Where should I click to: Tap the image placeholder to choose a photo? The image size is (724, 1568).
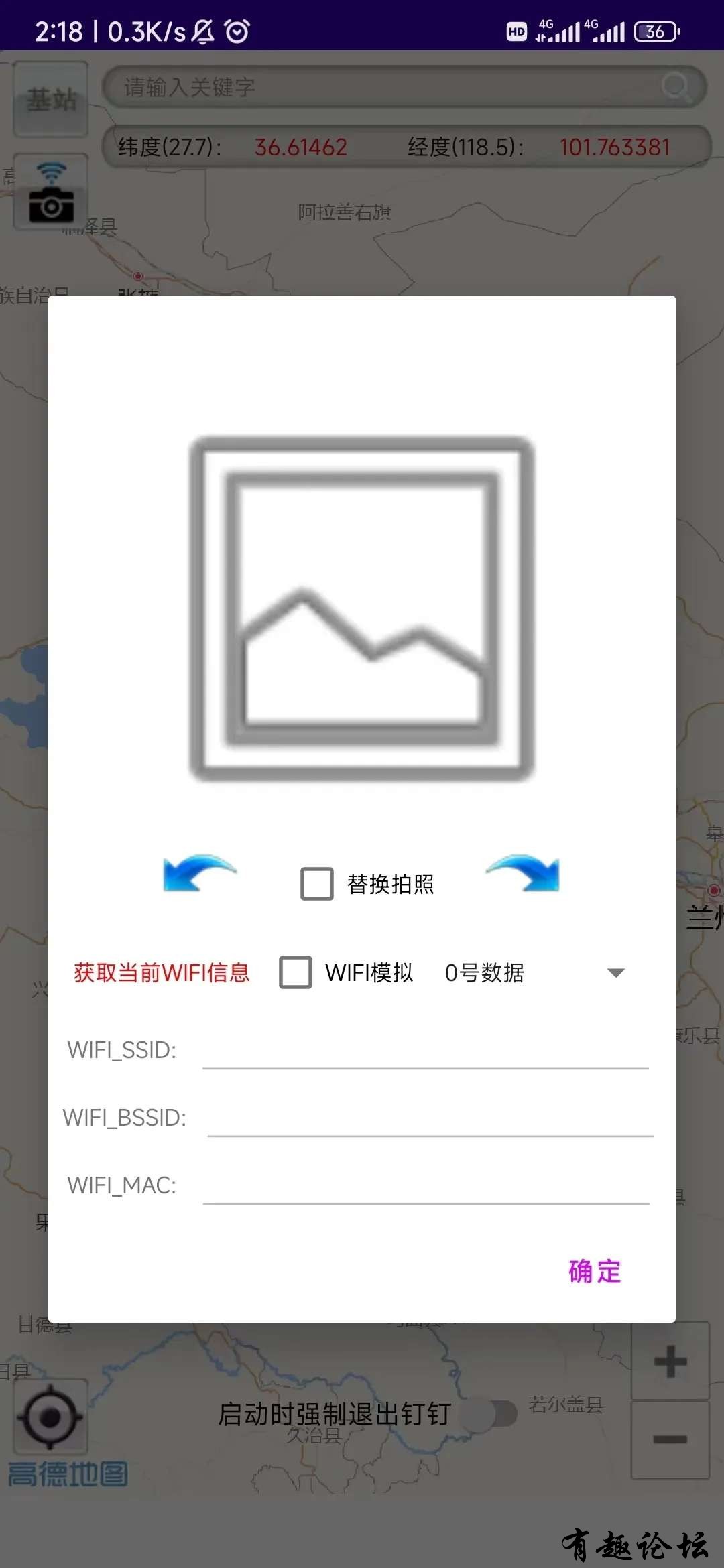(x=362, y=608)
